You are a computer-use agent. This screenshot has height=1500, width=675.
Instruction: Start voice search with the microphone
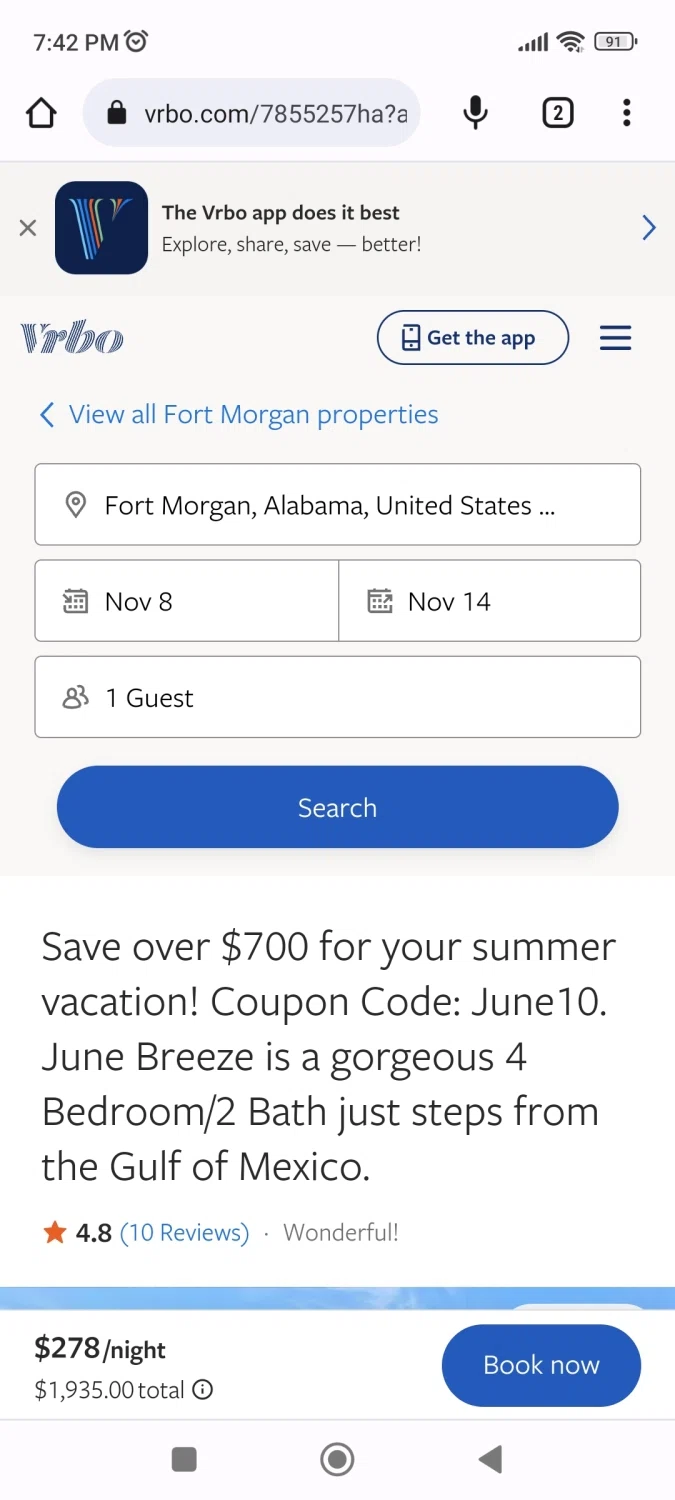pos(476,113)
